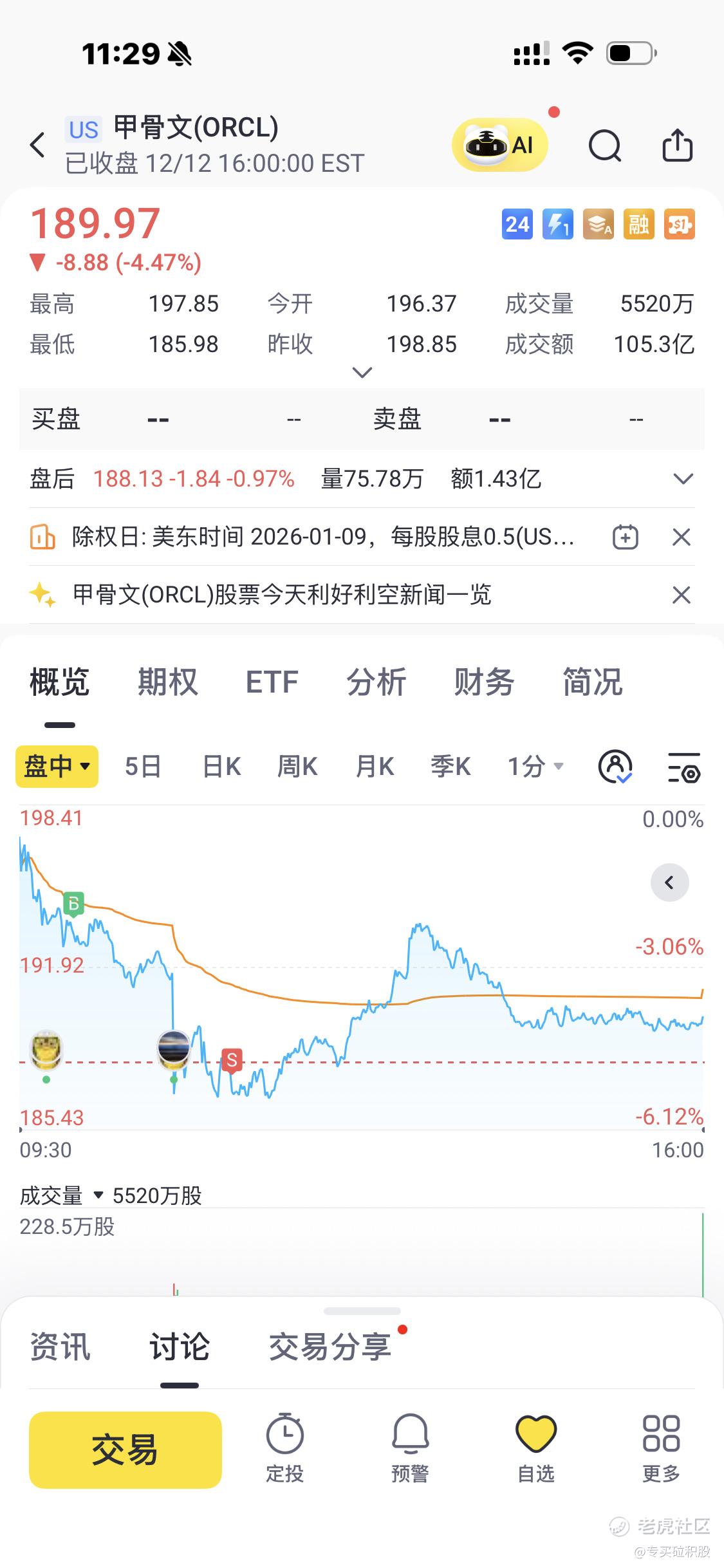This screenshot has width=724, height=1568.
Task: Switch to the 财务 tab
Action: (x=484, y=682)
